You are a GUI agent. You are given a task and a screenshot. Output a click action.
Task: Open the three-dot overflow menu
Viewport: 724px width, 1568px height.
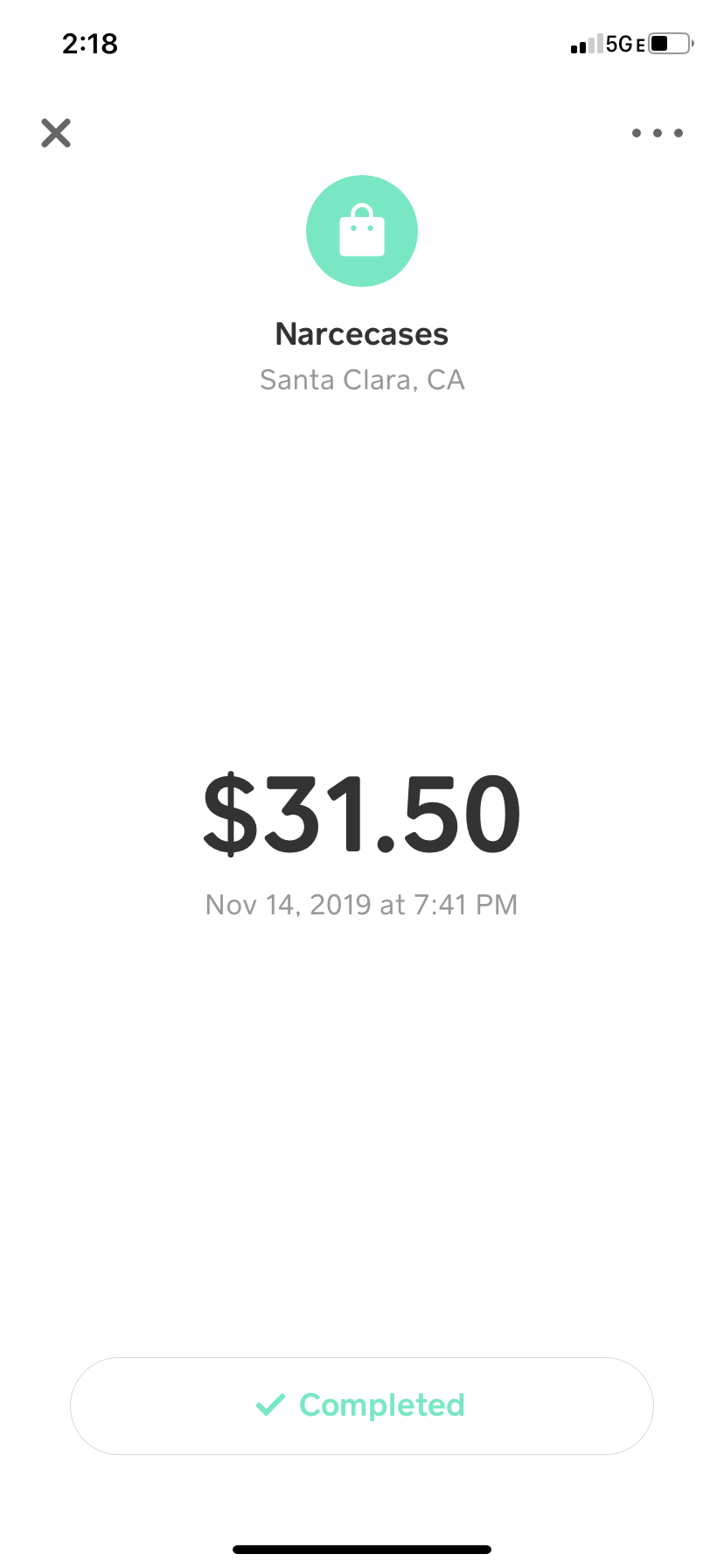[x=657, y=133]
